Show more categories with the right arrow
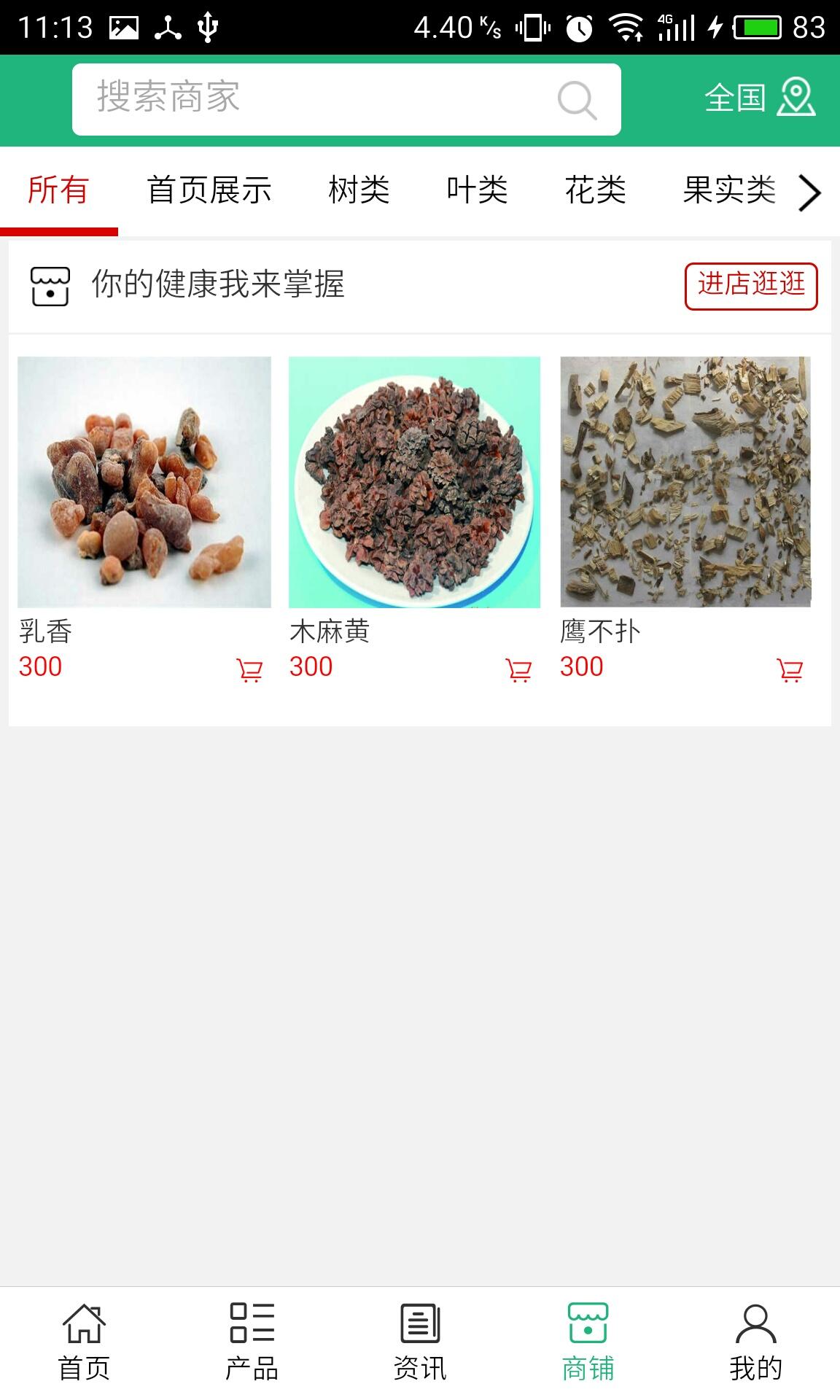Screen dimensions: 840x1400 point(809,193)
